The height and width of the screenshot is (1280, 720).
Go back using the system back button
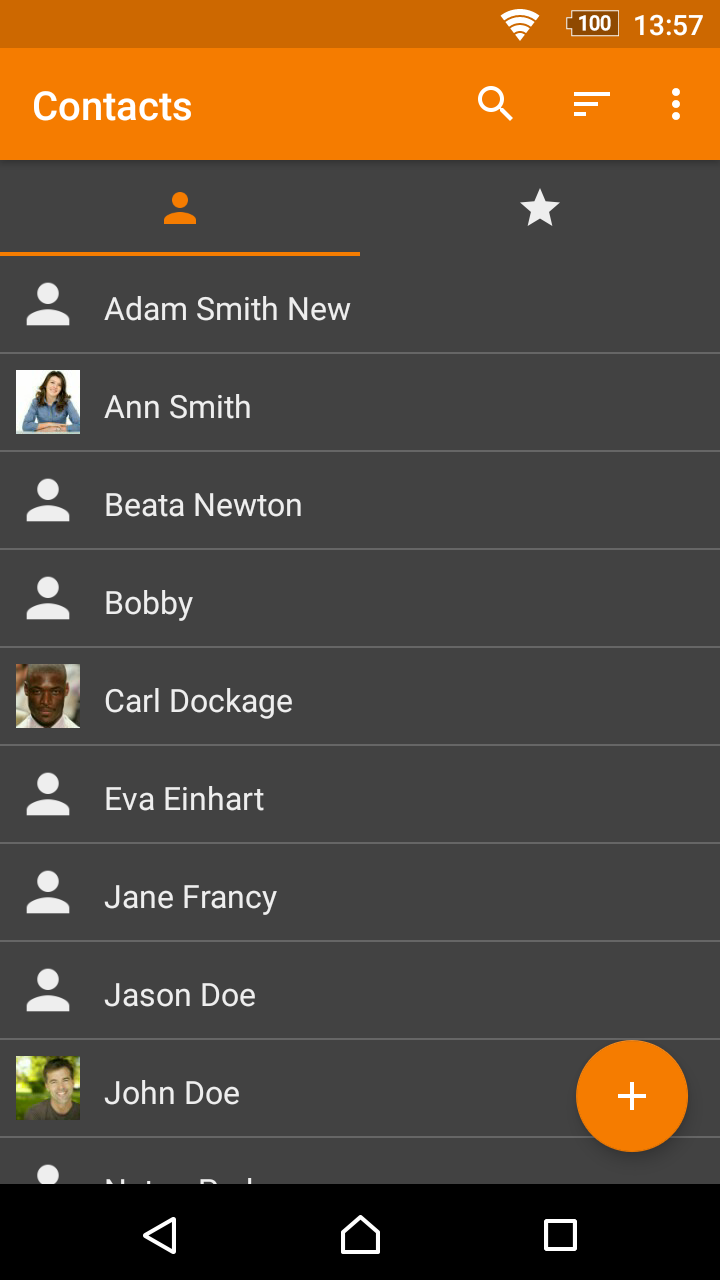(x=160, y=1235)
